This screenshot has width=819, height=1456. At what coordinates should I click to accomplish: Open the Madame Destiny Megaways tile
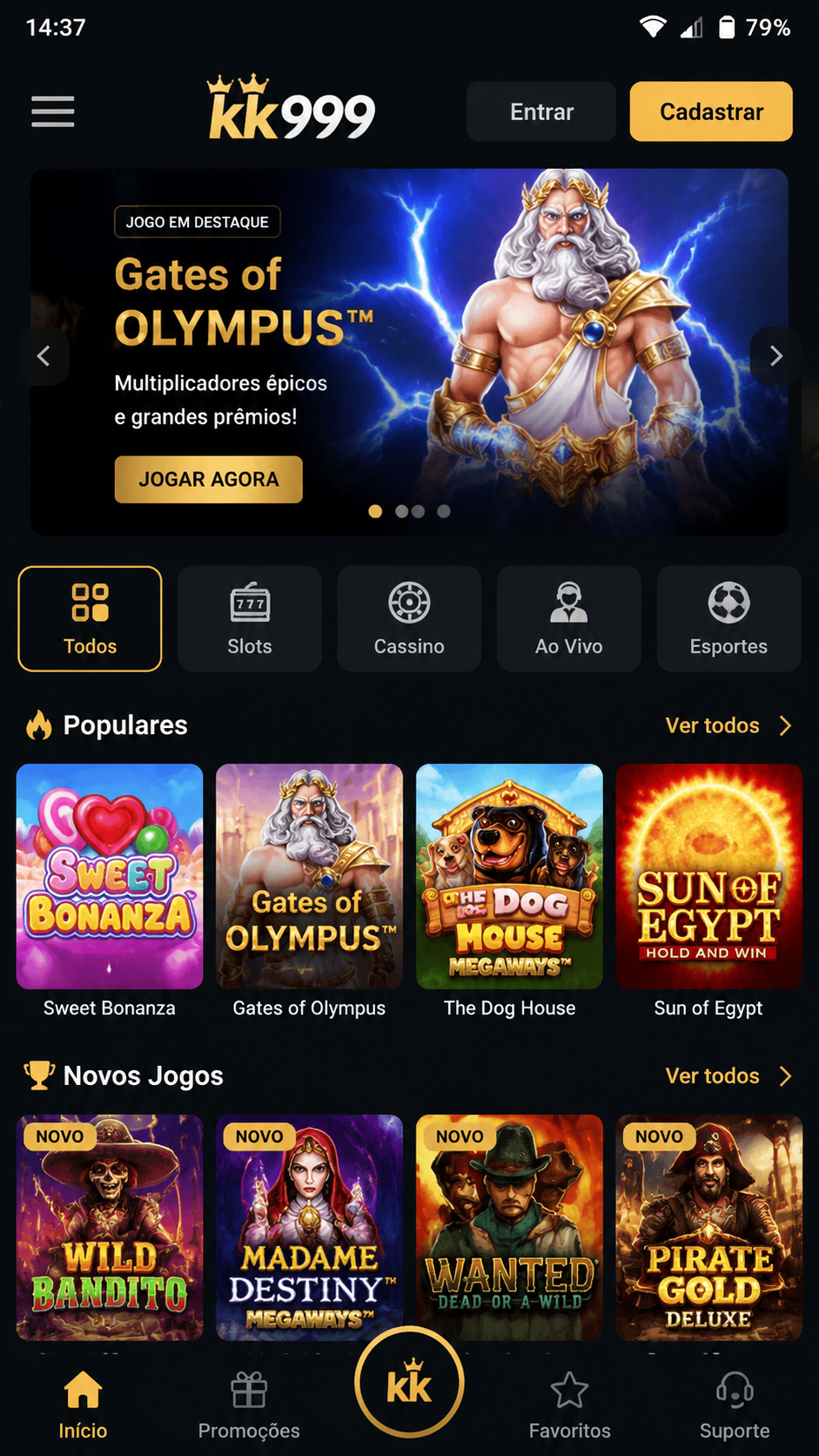309,1227
